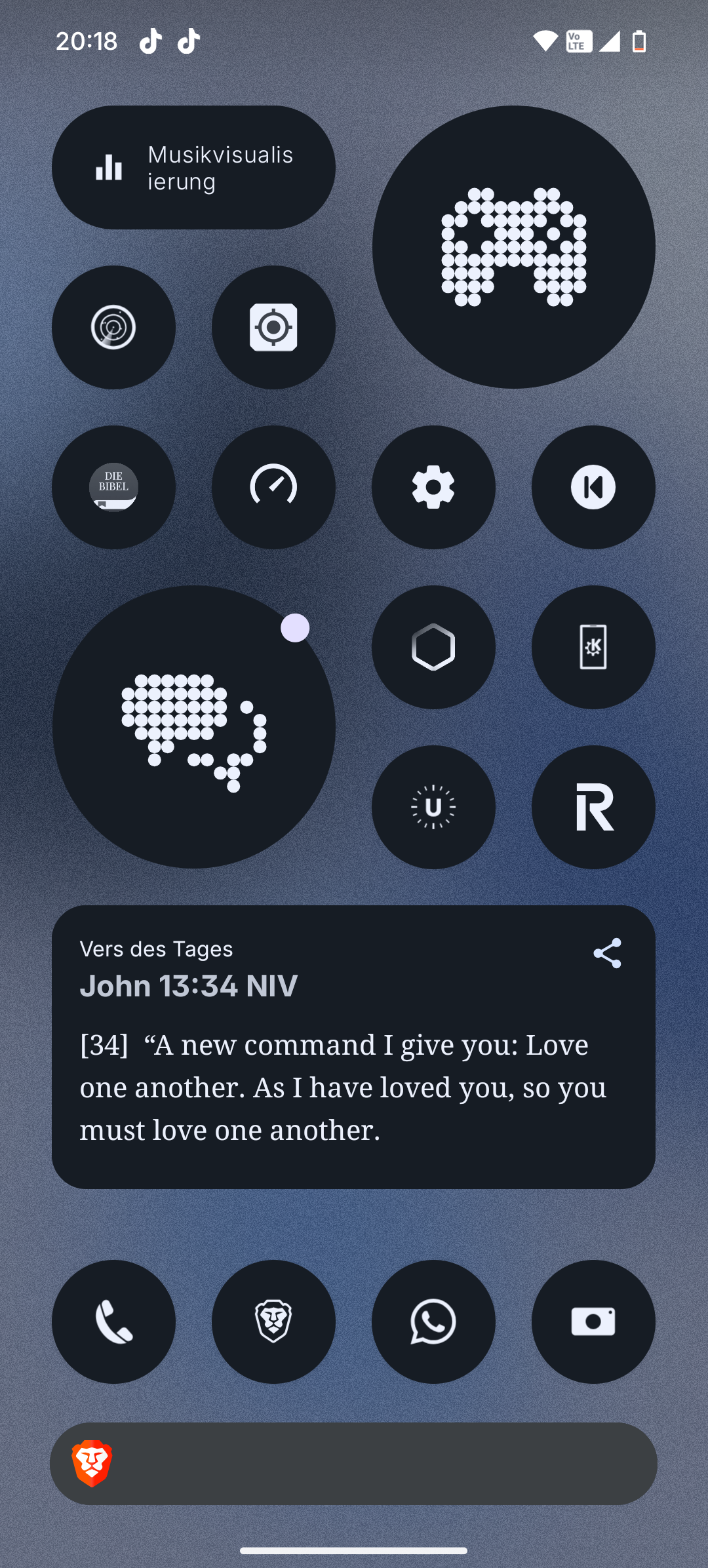Open the Die Bibel app
The image size is (708, 1568).
point(113,487)
